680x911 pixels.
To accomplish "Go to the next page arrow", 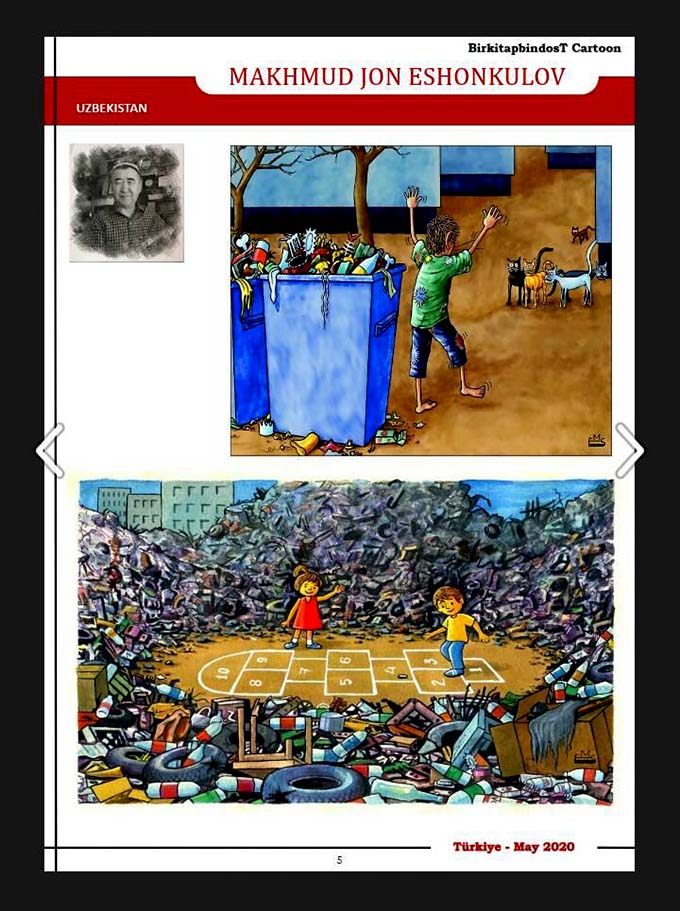I will click(629, 450).
